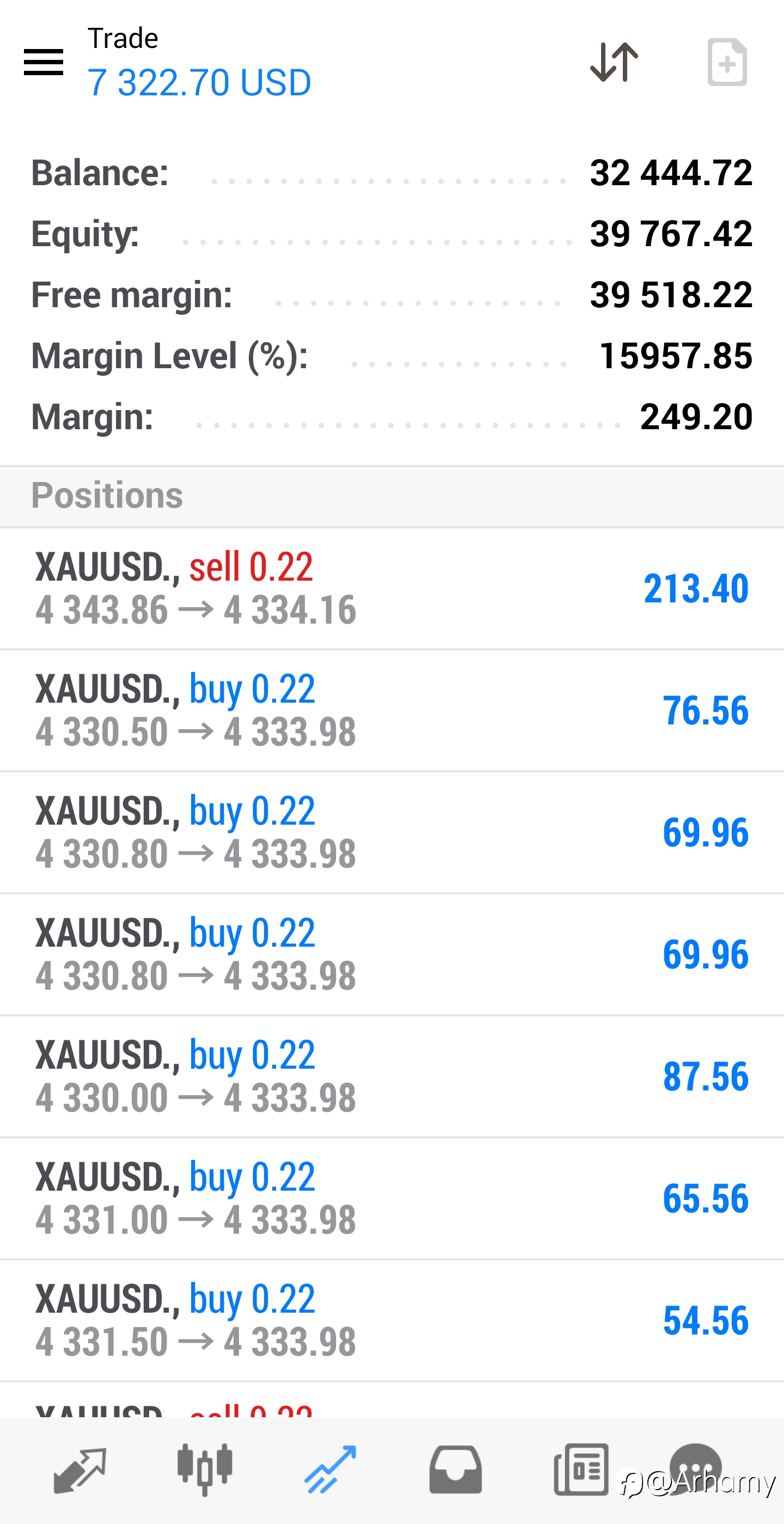Viewport: 784px width, 1524px height.
Task: View the buy position opened at 4 331.50
Action: [392, 1320]
